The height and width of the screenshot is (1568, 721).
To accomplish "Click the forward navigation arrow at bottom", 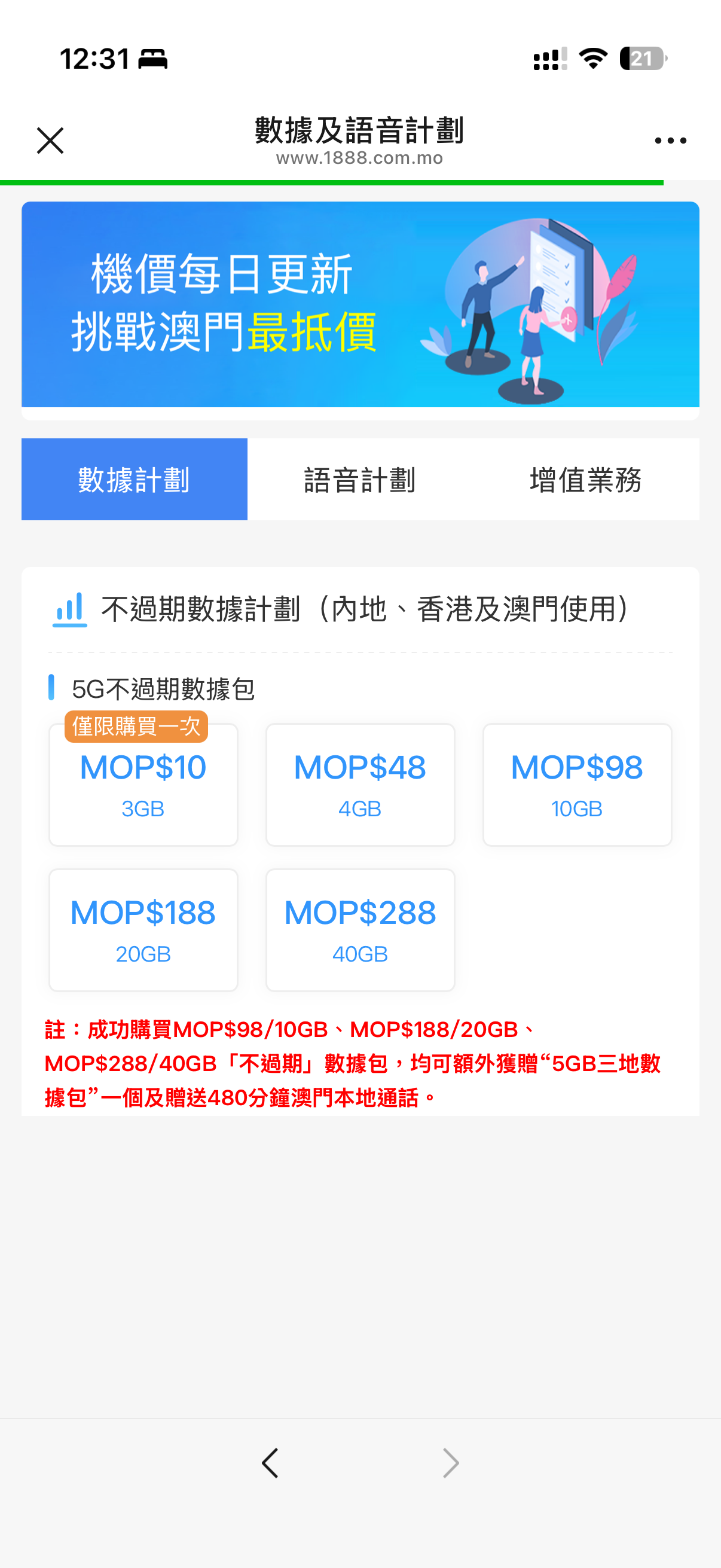I will (450, 1463).
